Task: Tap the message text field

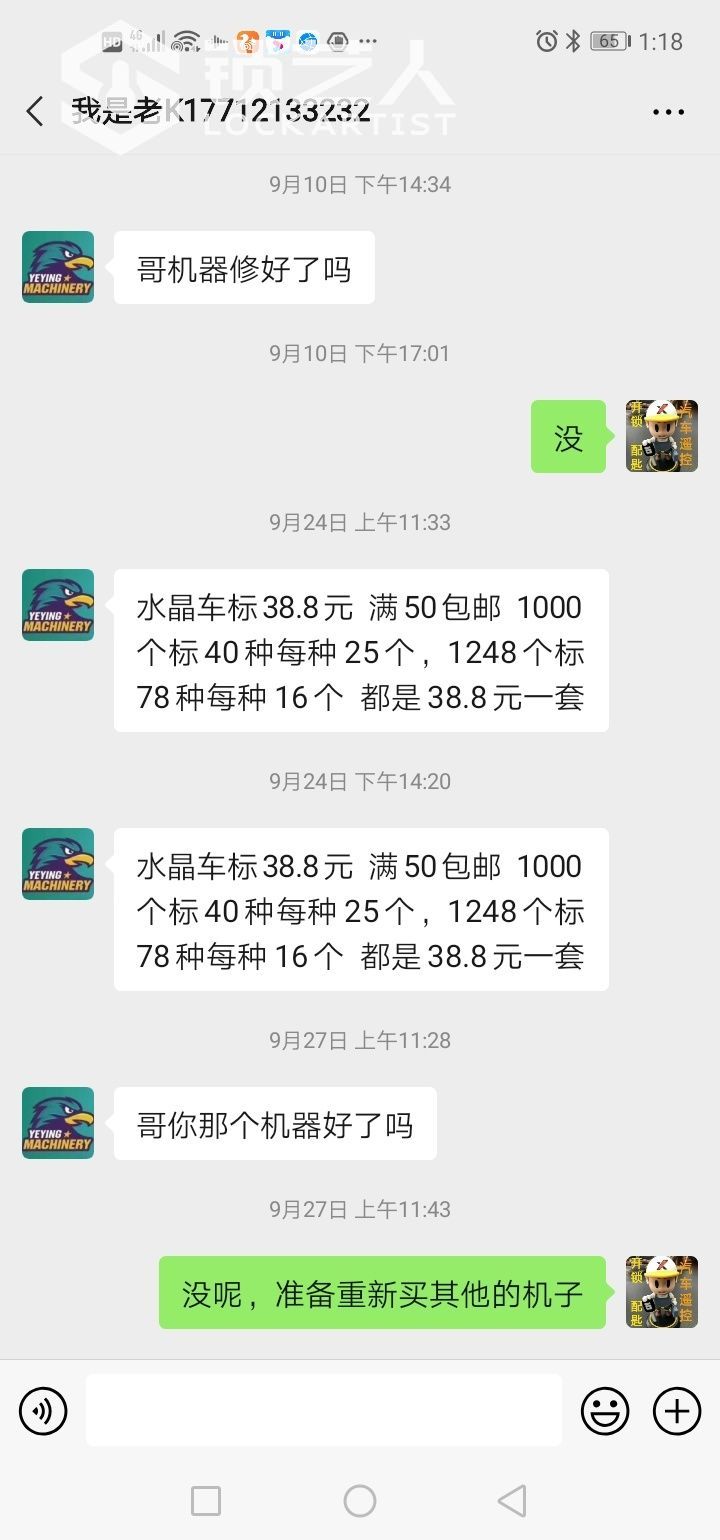Action: pyautogui.click(x=323, y=1410)
